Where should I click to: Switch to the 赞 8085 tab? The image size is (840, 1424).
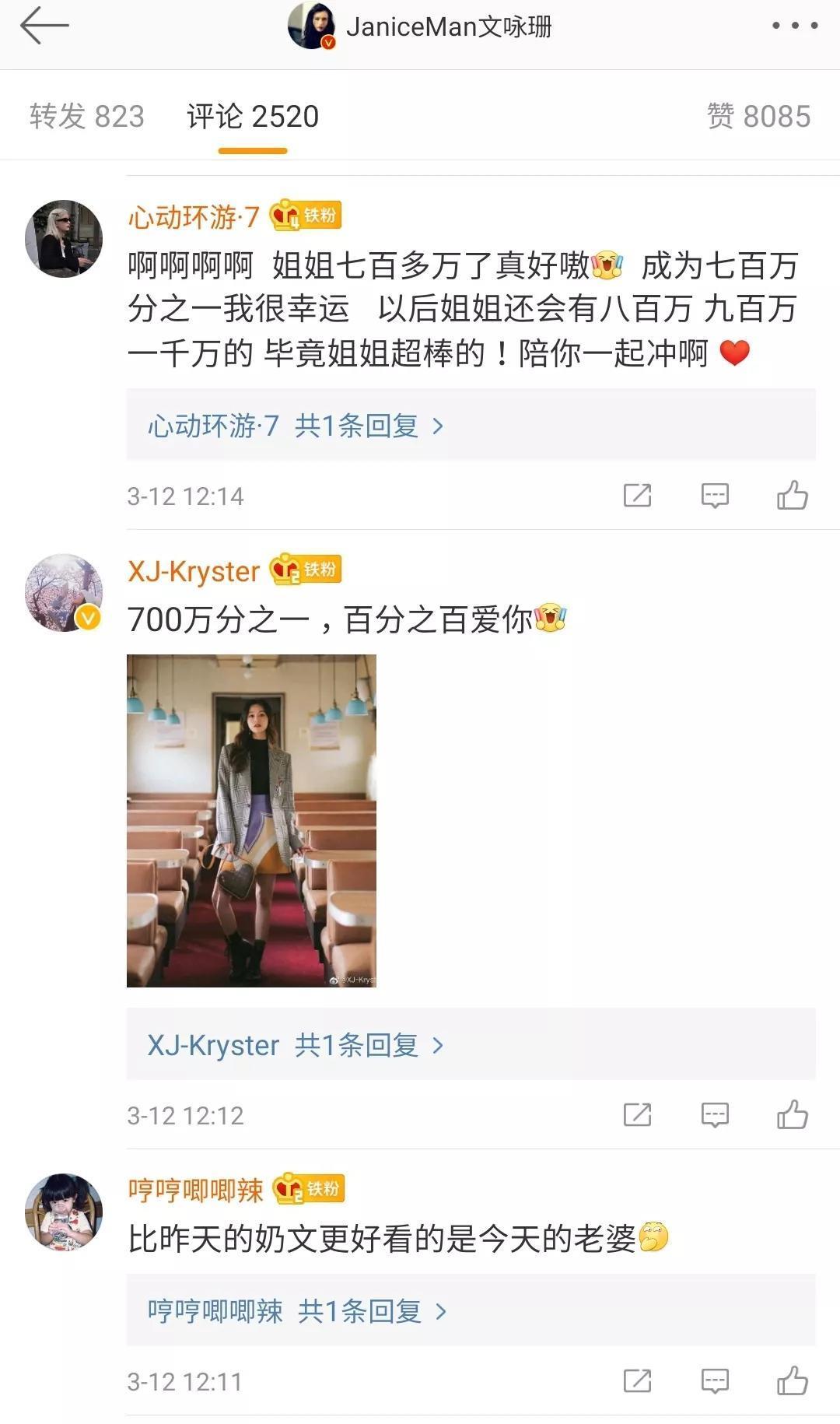[x=758, y=117]
